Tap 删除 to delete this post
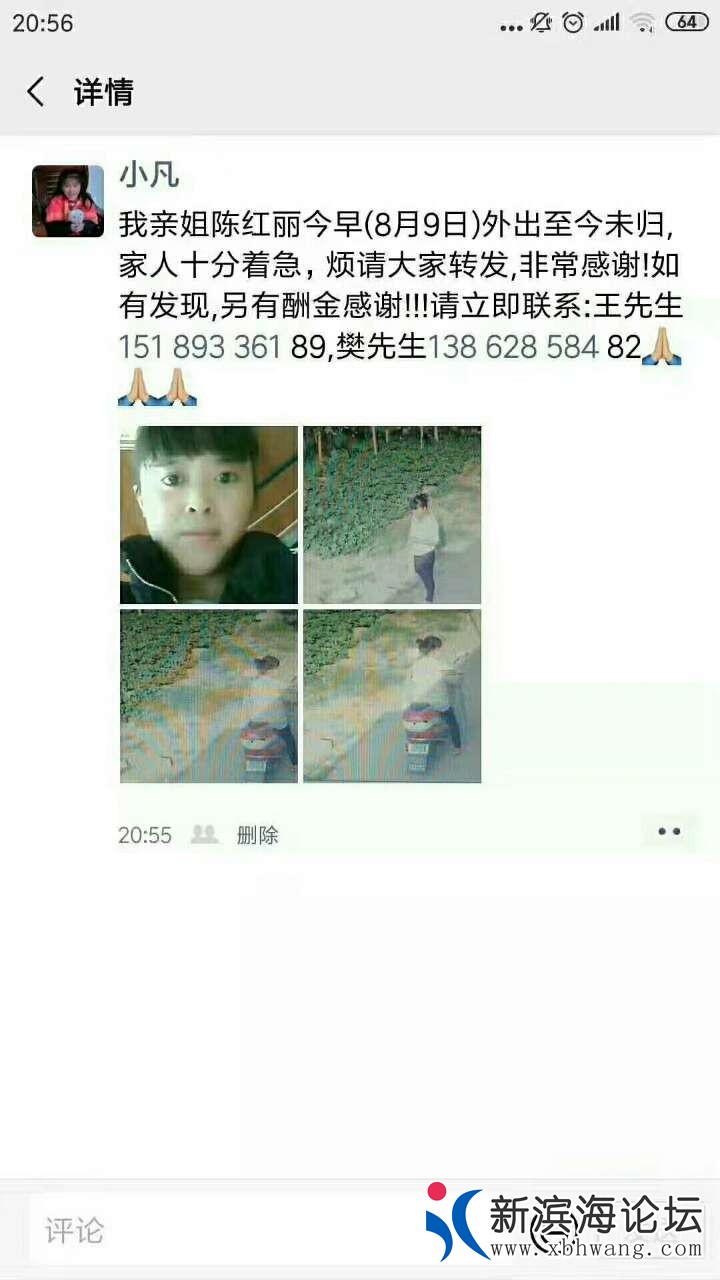This screenshot has width=720, height=1280. (x=257, y=835)
